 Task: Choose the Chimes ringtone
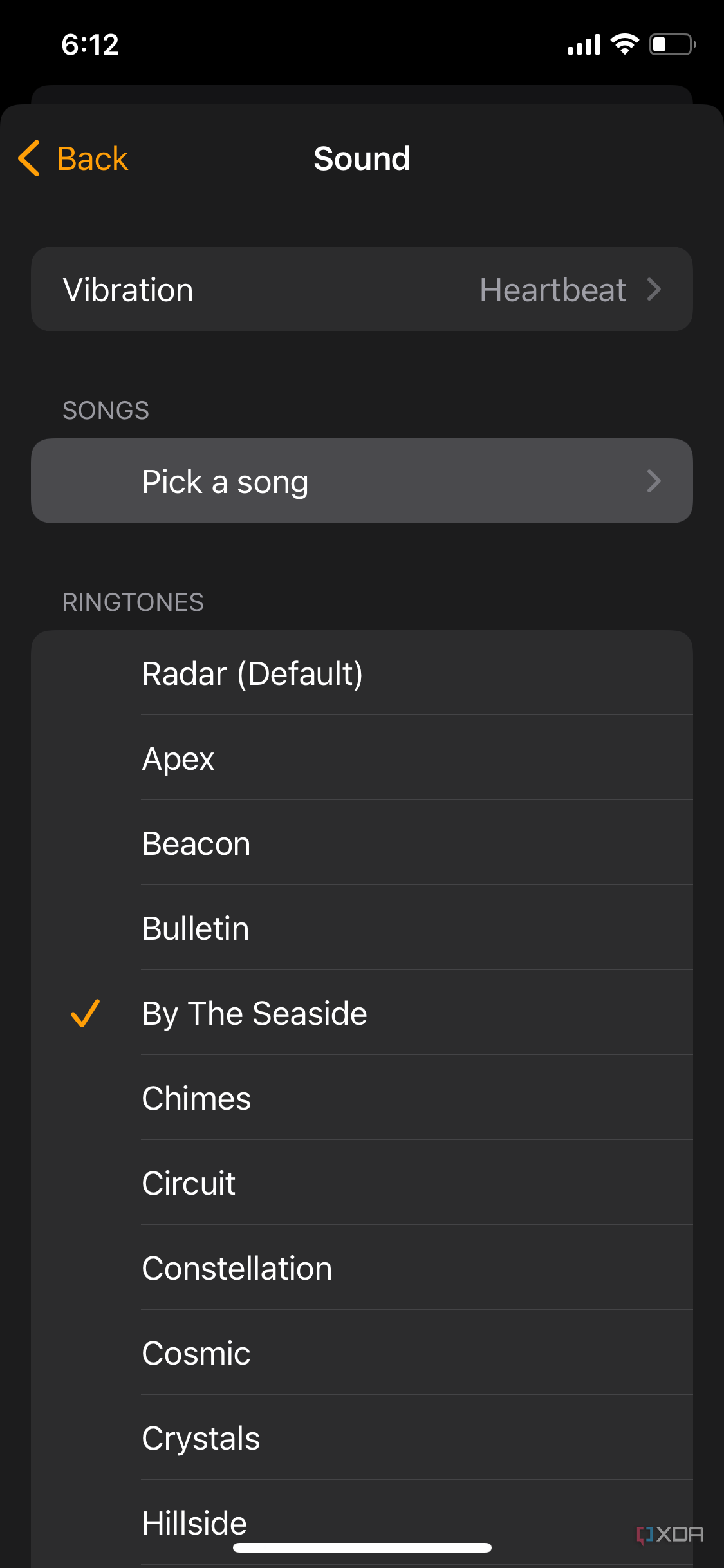coord(196,1097)
